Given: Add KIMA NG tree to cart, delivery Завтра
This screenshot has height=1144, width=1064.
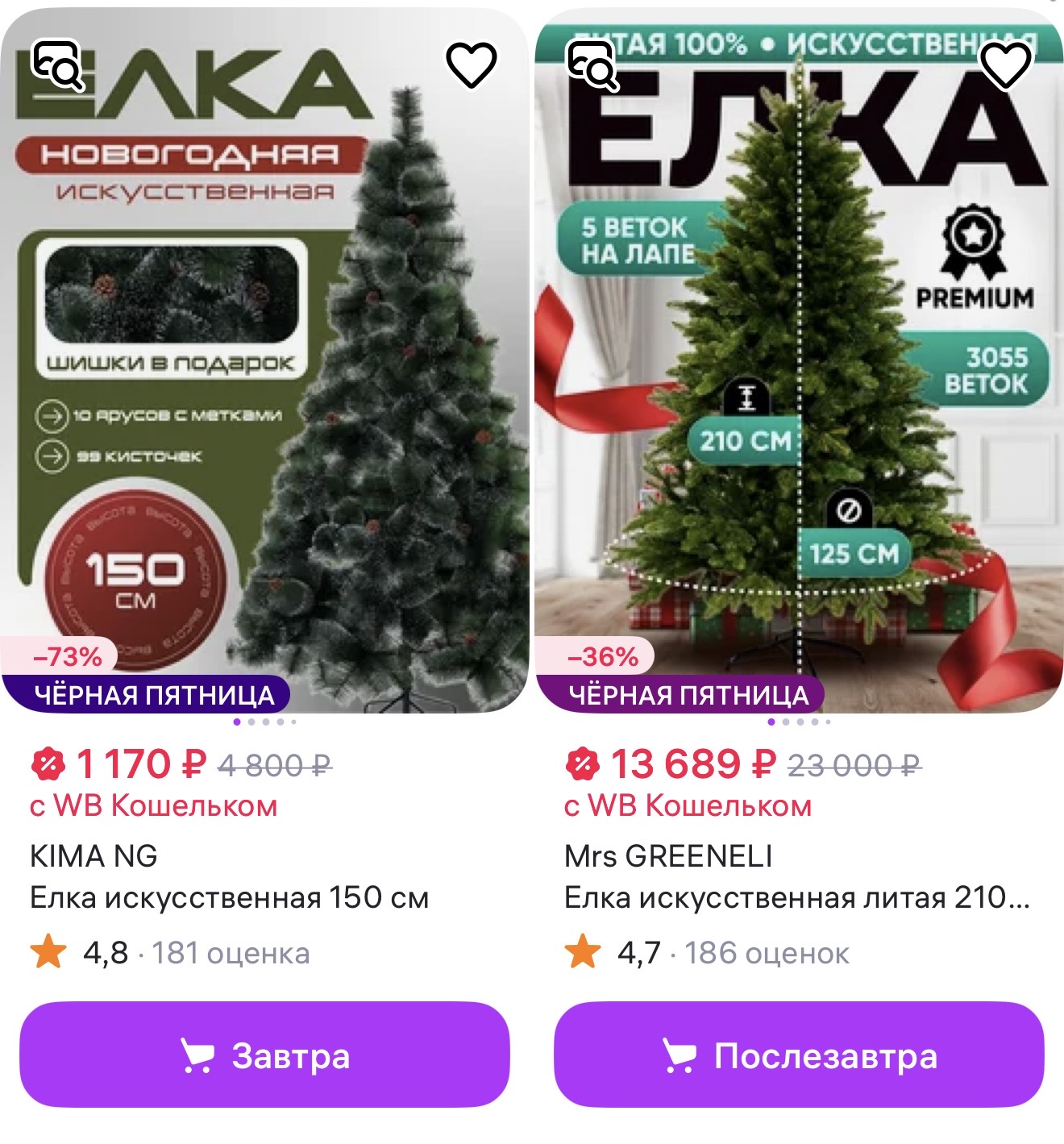Looking at the screenshot, I should pyautogui.click(x=264, y=1055).
